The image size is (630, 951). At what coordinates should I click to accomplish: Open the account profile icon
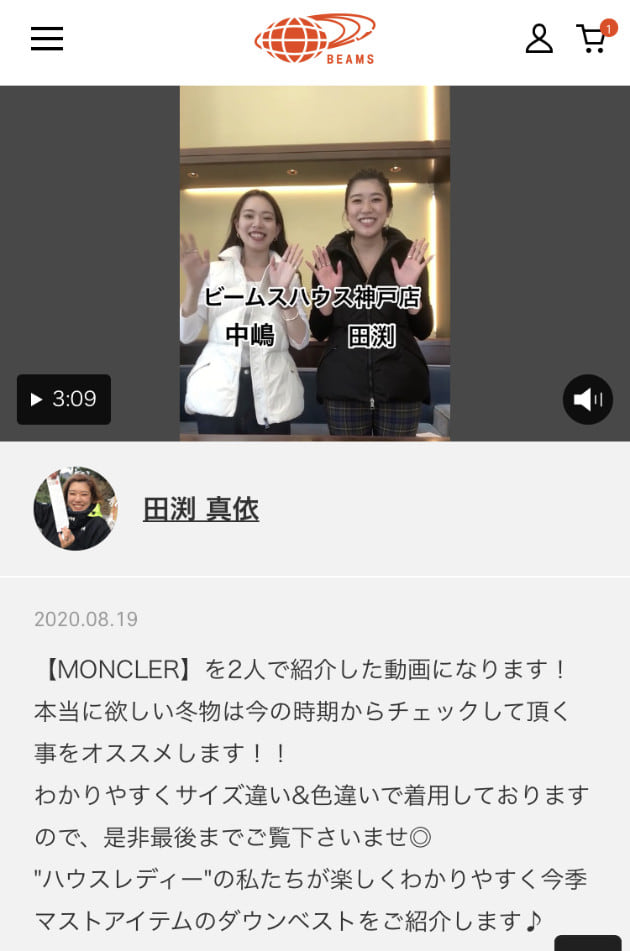[x=539, y=39]
